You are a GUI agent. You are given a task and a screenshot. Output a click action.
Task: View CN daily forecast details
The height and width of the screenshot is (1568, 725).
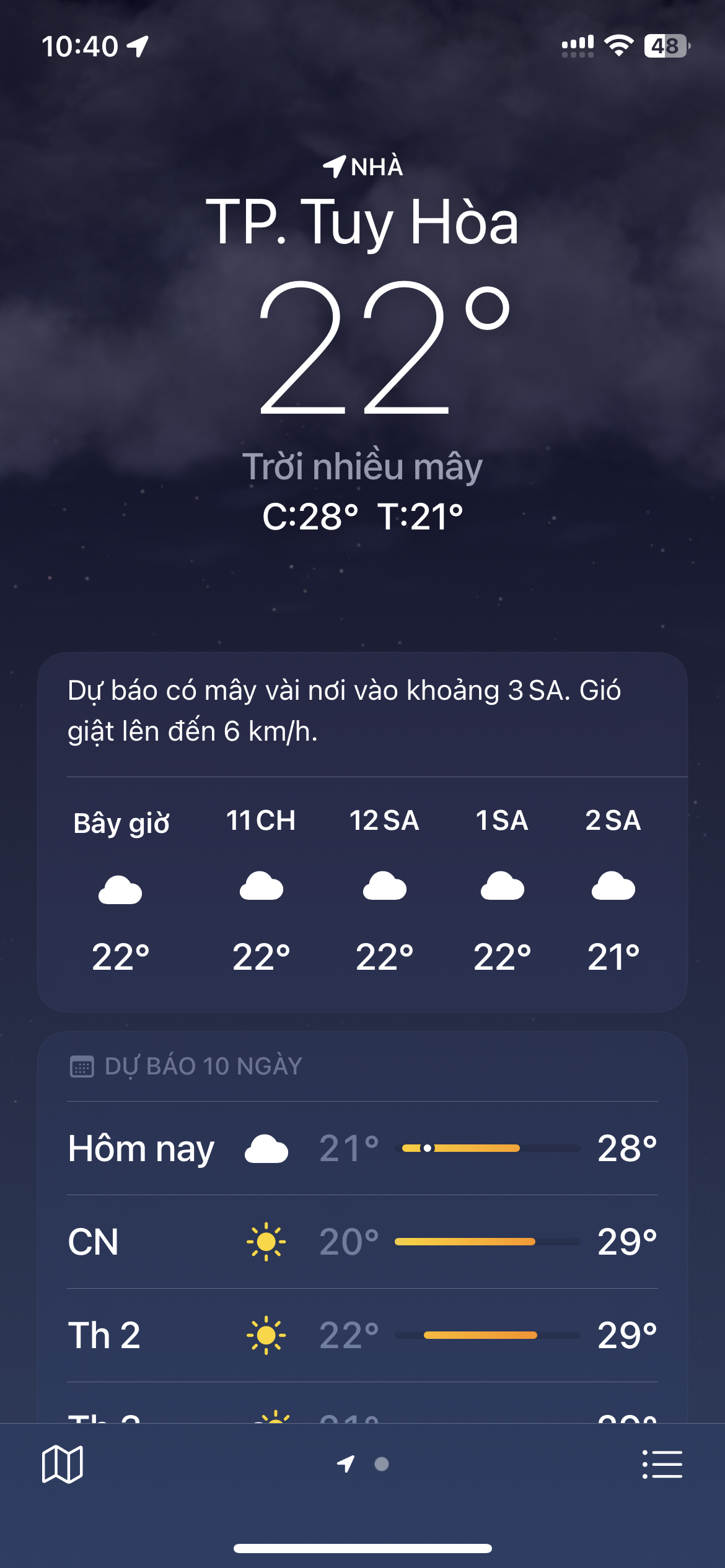pyautogui.click(x=362, y=1242)
